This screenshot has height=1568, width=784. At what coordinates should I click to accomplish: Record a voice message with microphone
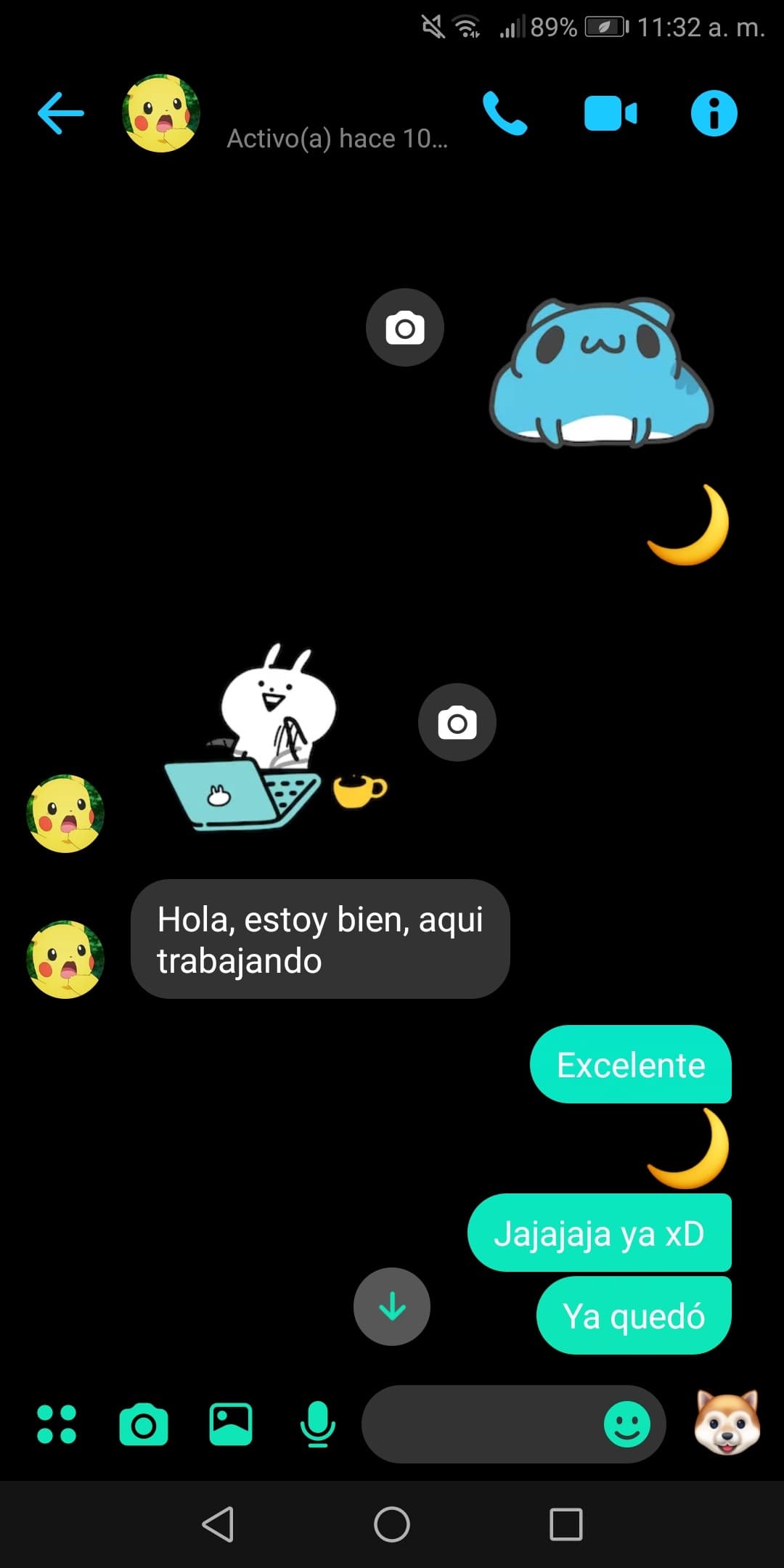(x=318, y=1424)
